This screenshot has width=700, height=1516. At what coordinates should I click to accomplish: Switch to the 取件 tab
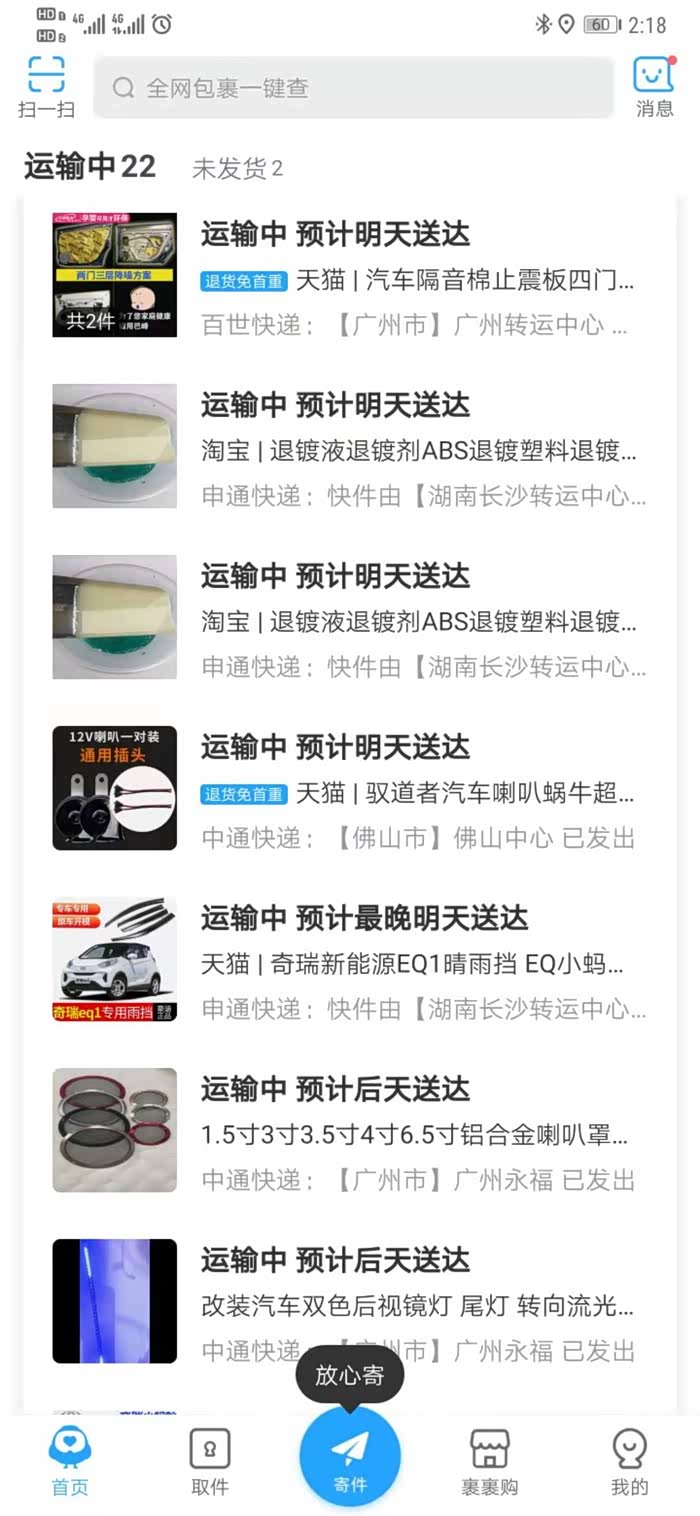coord(210,1462)
